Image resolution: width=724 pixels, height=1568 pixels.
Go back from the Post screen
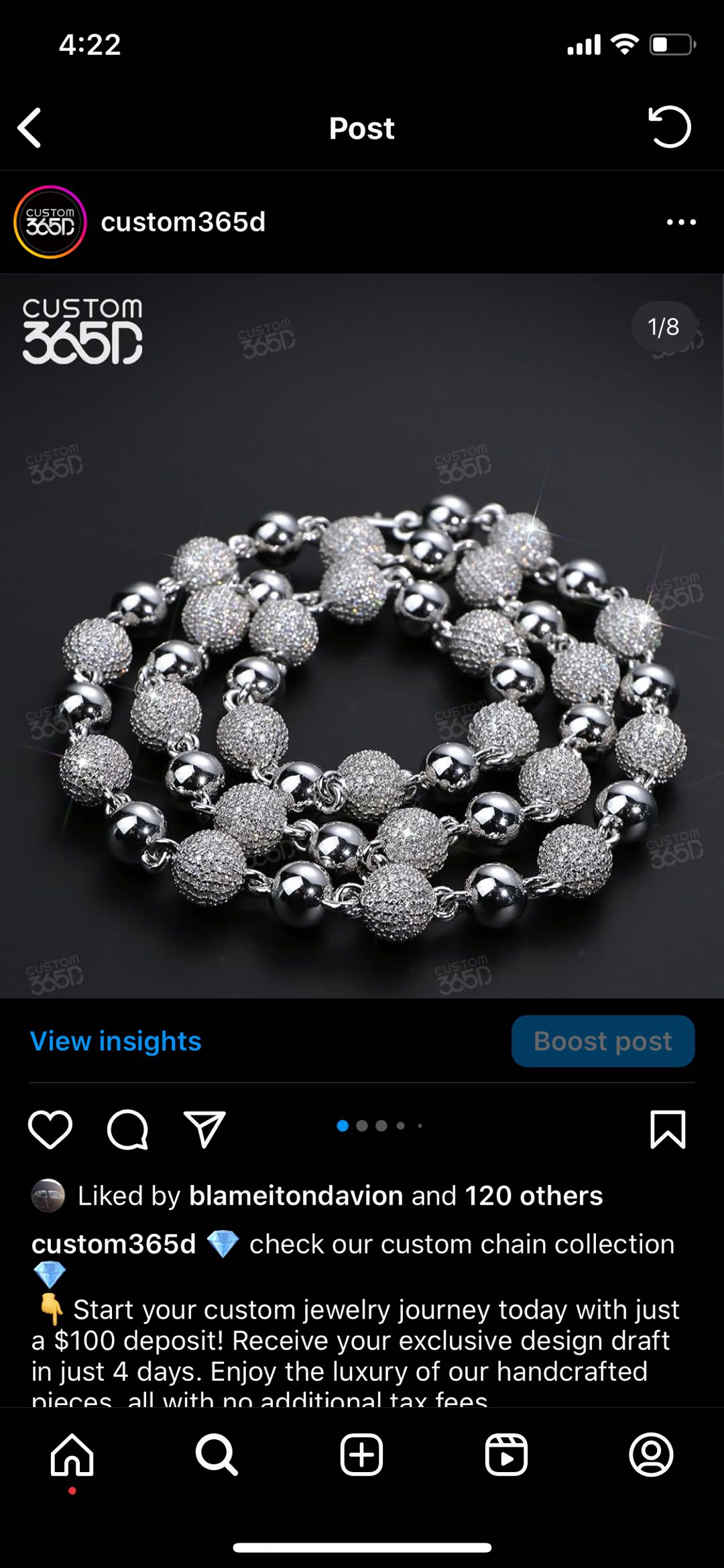[30, 127]
